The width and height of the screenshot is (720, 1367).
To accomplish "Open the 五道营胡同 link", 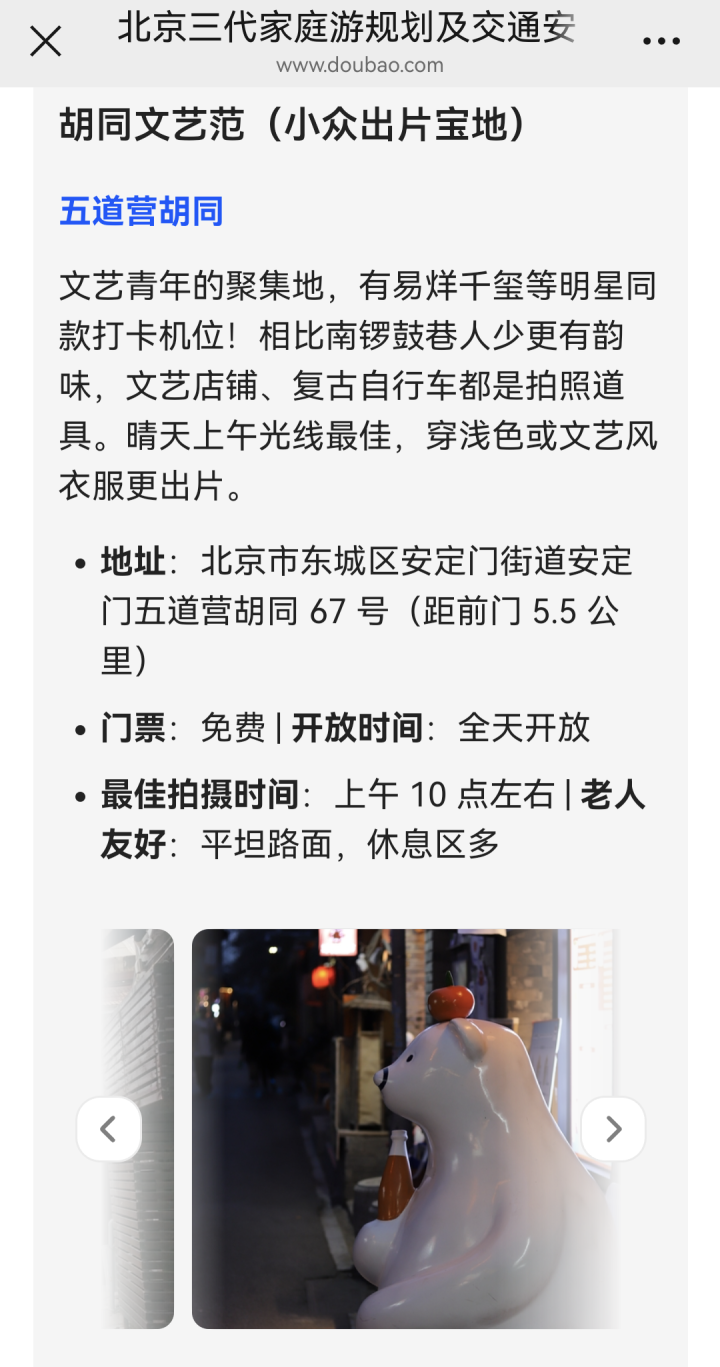I will [x=141, y=211].
